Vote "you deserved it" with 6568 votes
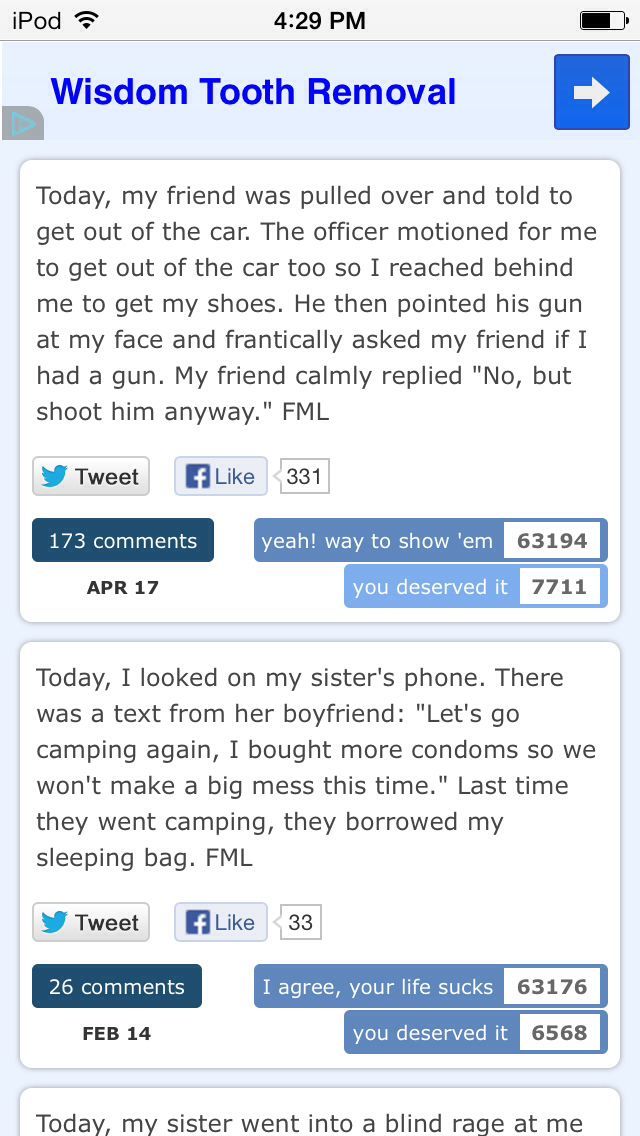The height and width of the screenshot is (1136, 640). (475, 1033)
